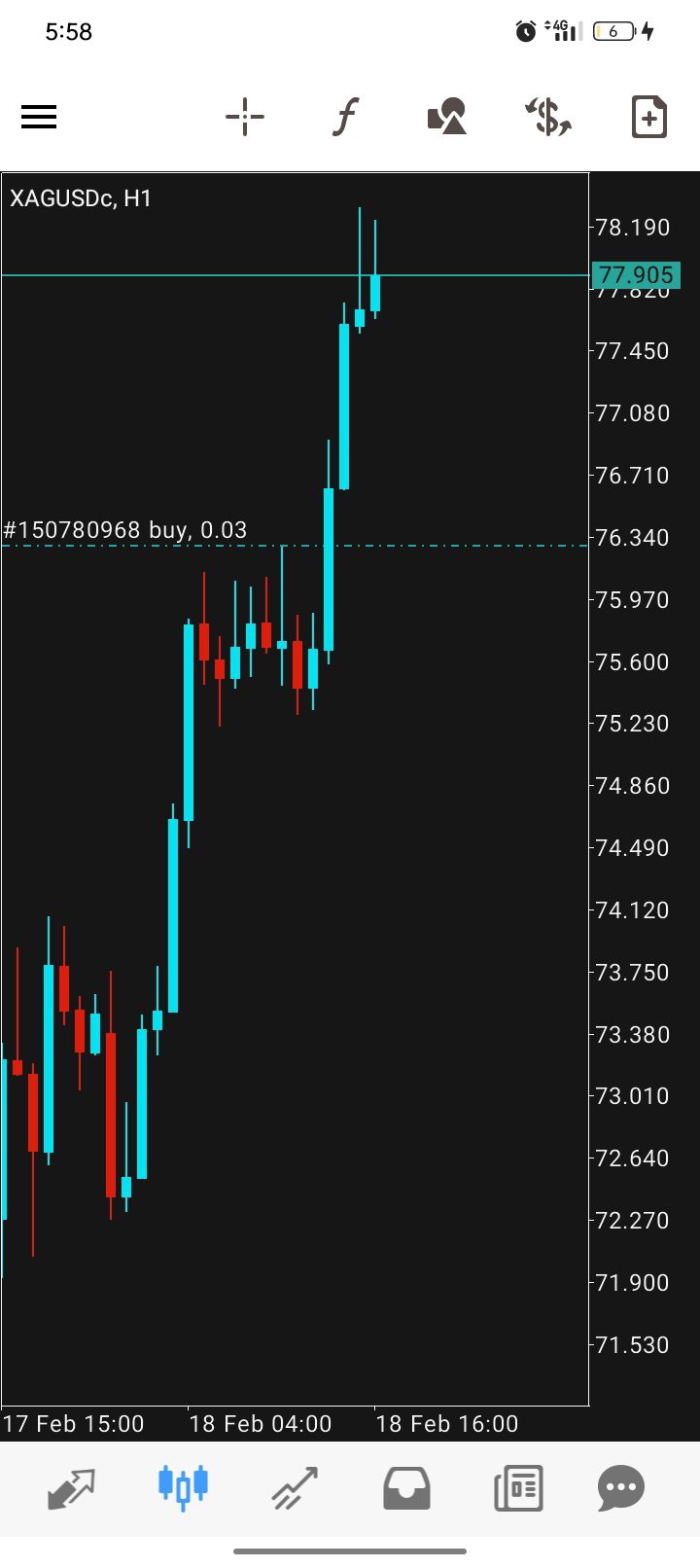Open the Messages chat tab

(x=621, y=1487)
